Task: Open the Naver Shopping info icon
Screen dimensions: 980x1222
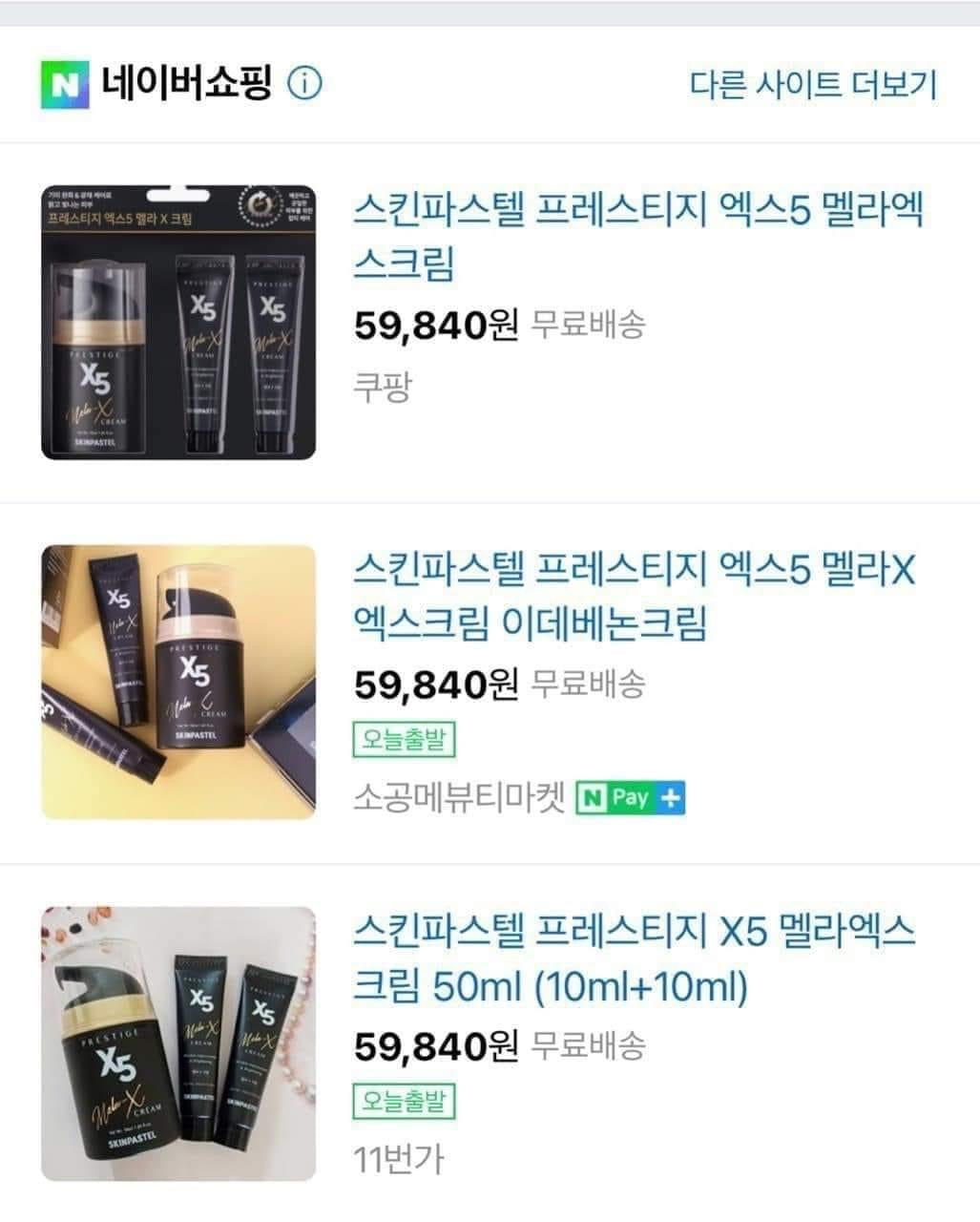Action: [304, 84]
